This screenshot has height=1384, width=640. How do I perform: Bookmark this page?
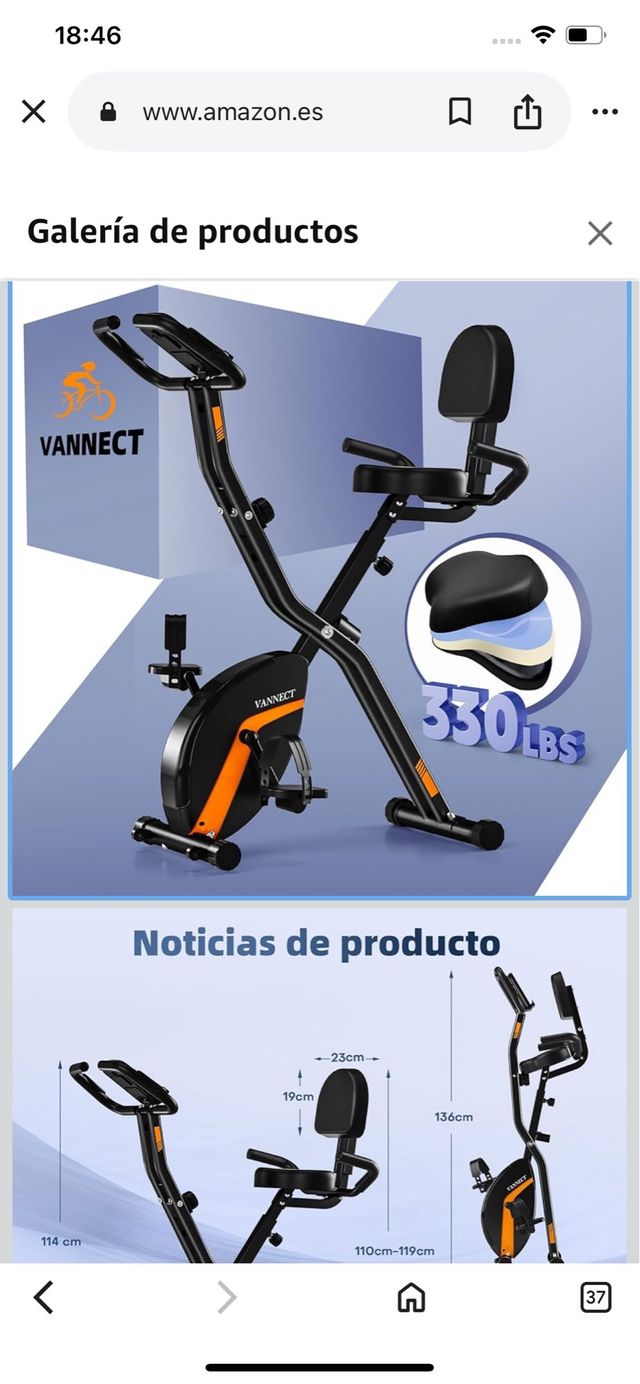click(x=460, y=112)
